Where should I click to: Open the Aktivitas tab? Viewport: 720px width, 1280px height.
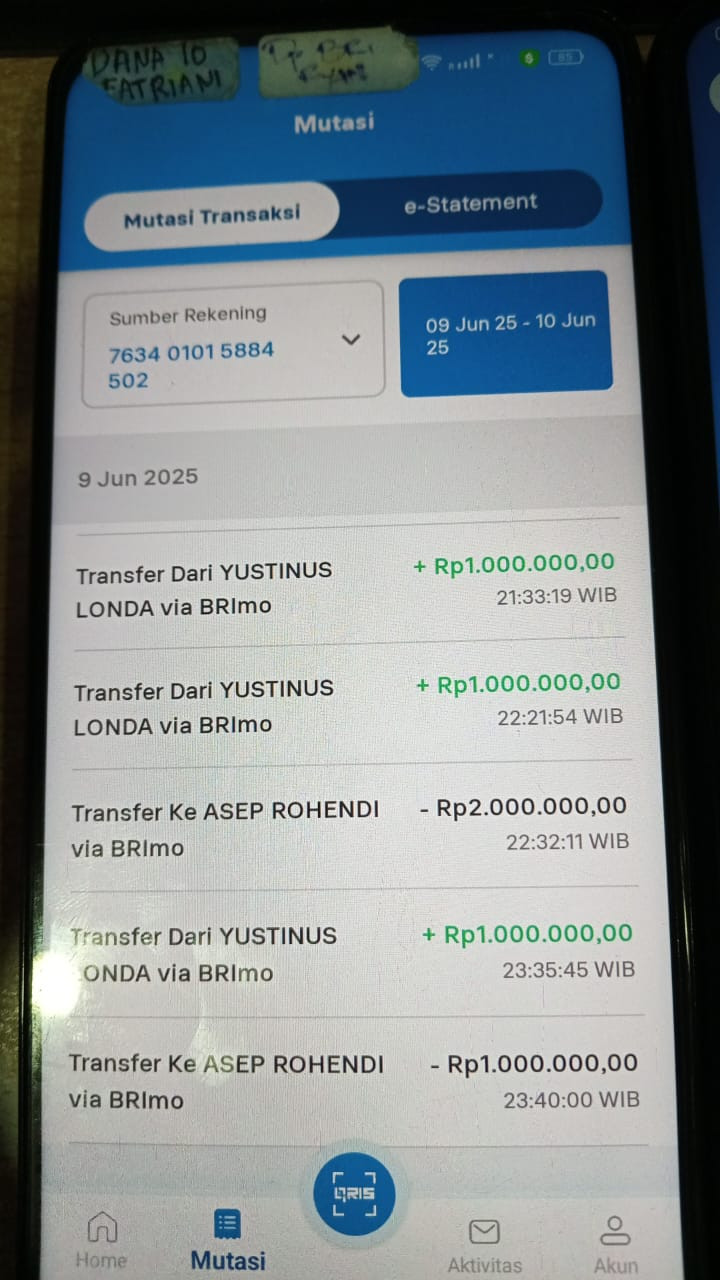[484, 1246]
